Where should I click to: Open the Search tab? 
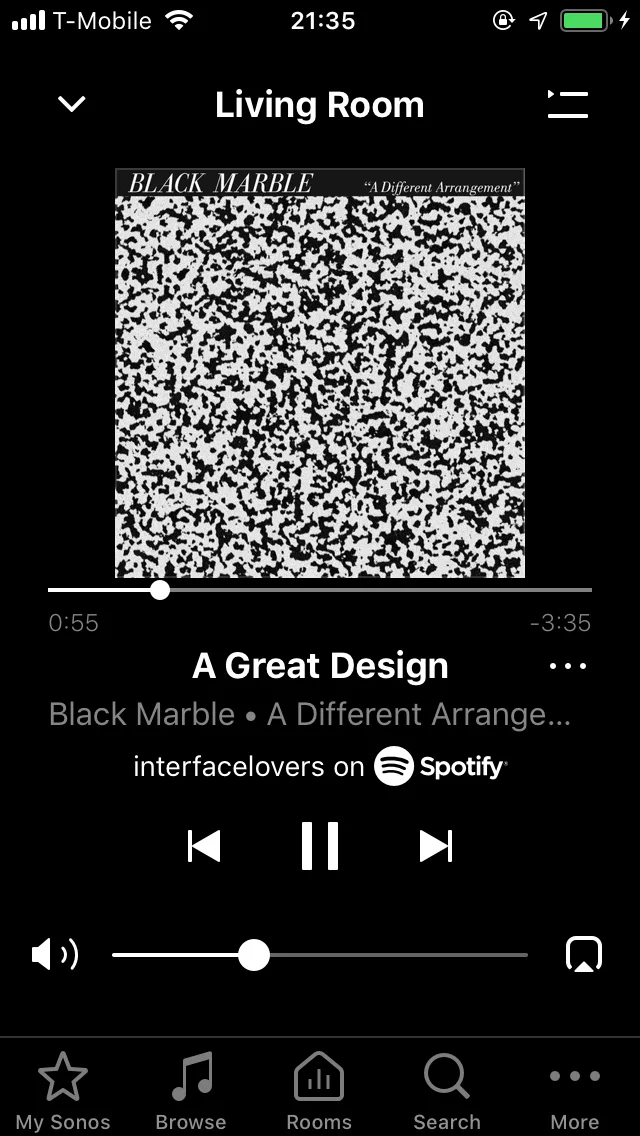[x=447, y=1090]
